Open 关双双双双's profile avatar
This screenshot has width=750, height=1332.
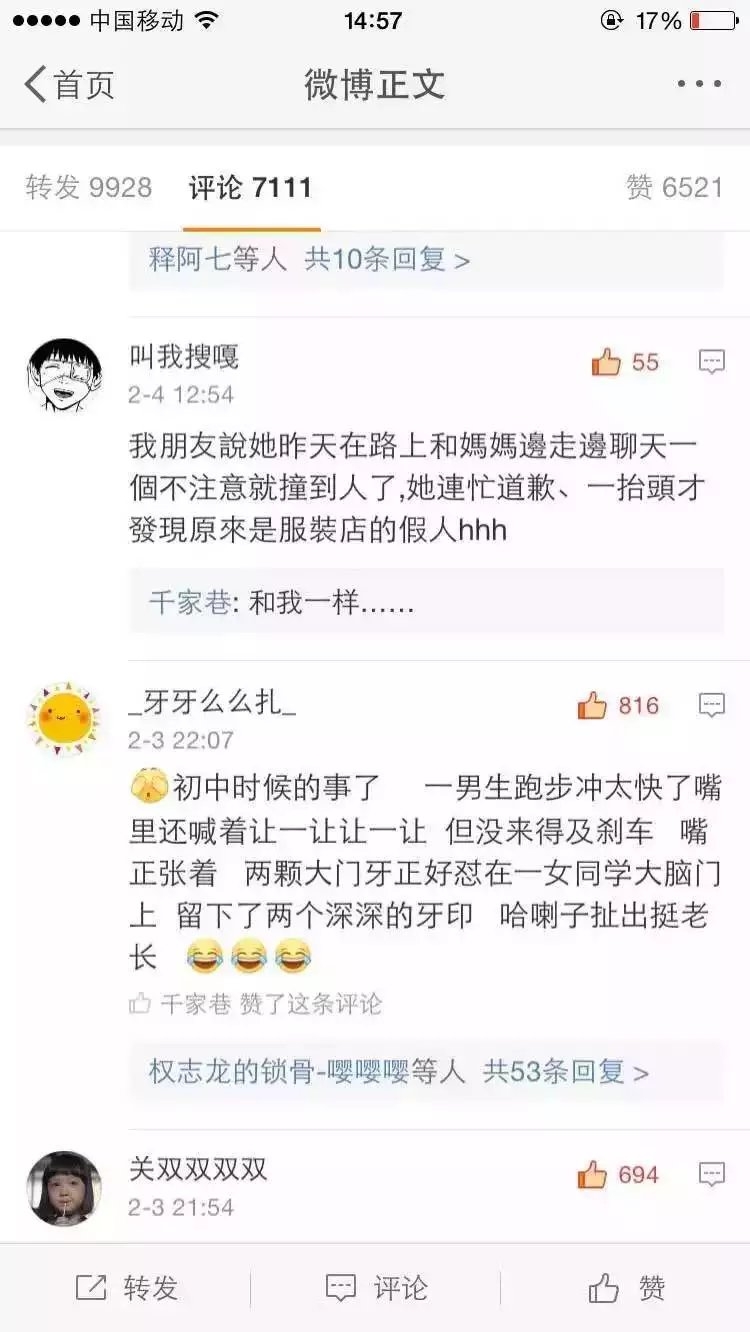pyautogui.click(x=64, y=1188)
